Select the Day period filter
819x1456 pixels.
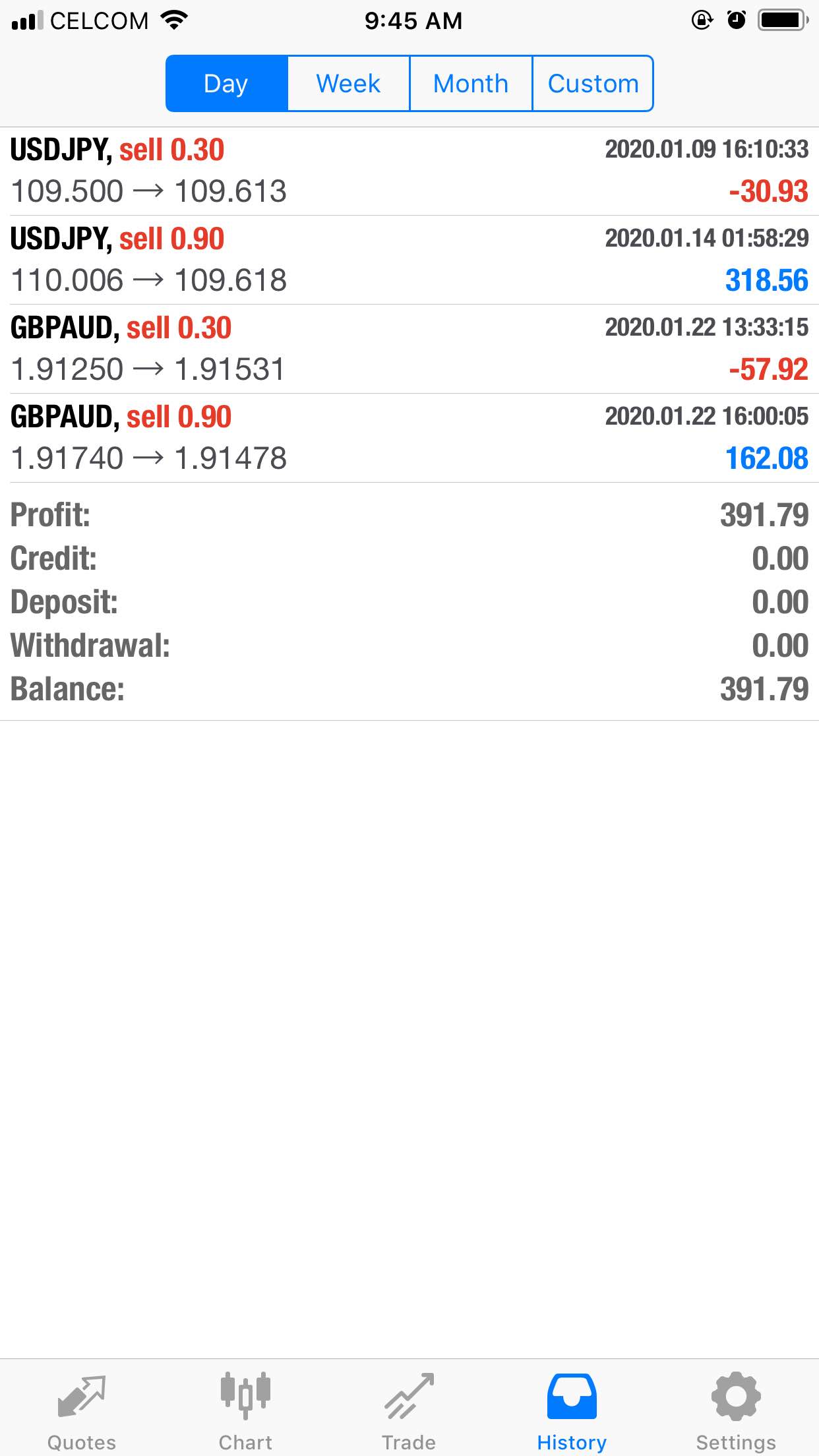[227, 84]
